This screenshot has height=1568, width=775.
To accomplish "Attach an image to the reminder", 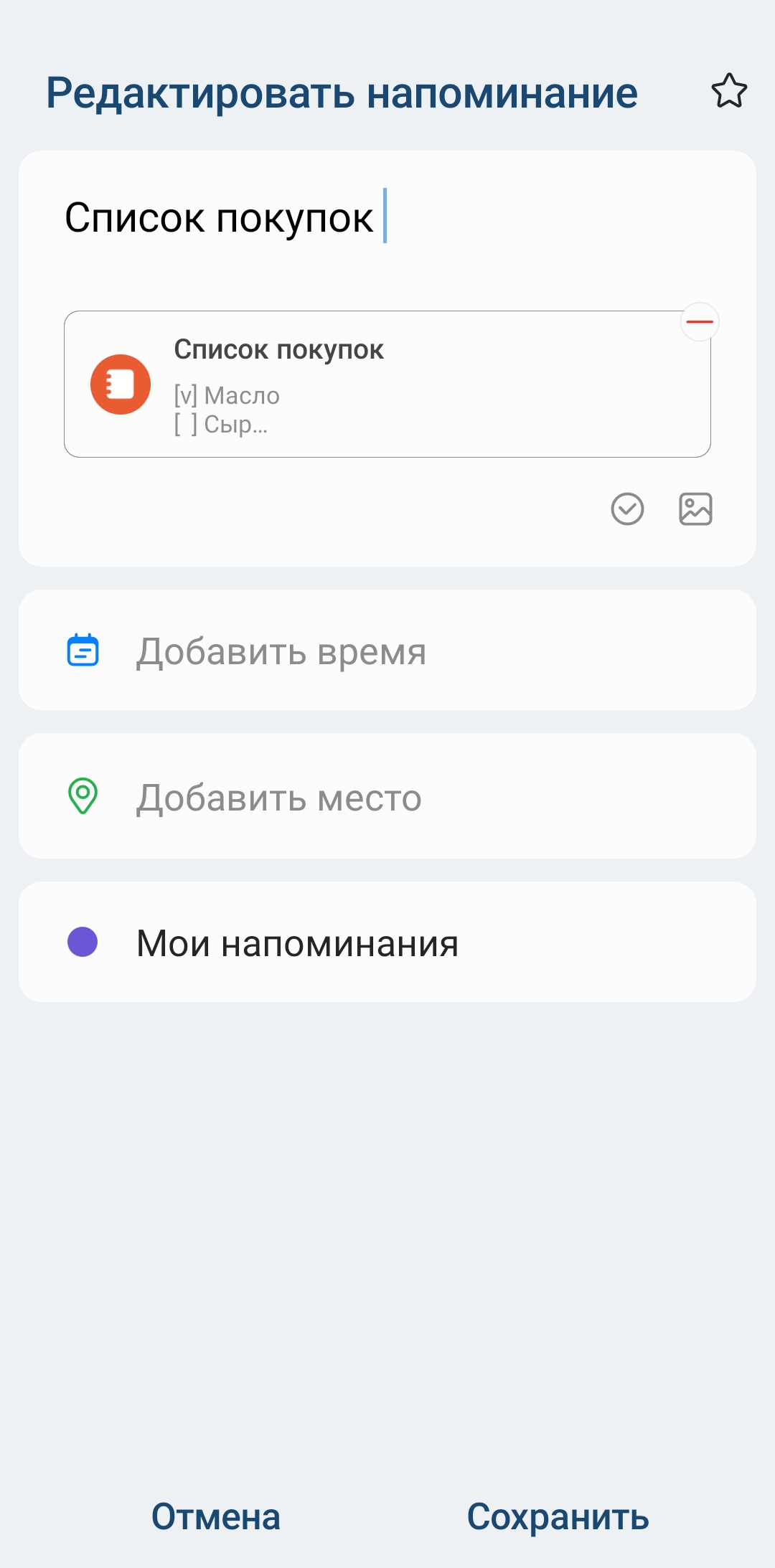I will [695, 509].
